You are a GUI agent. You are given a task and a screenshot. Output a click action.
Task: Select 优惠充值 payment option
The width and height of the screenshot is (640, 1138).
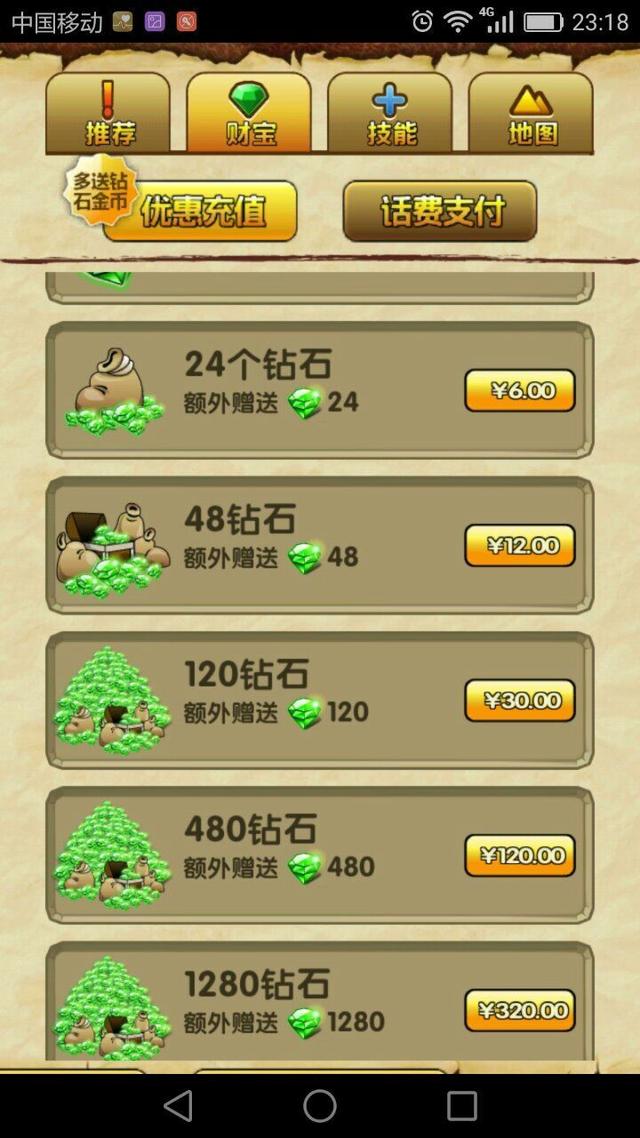click(x=200, y=211)
